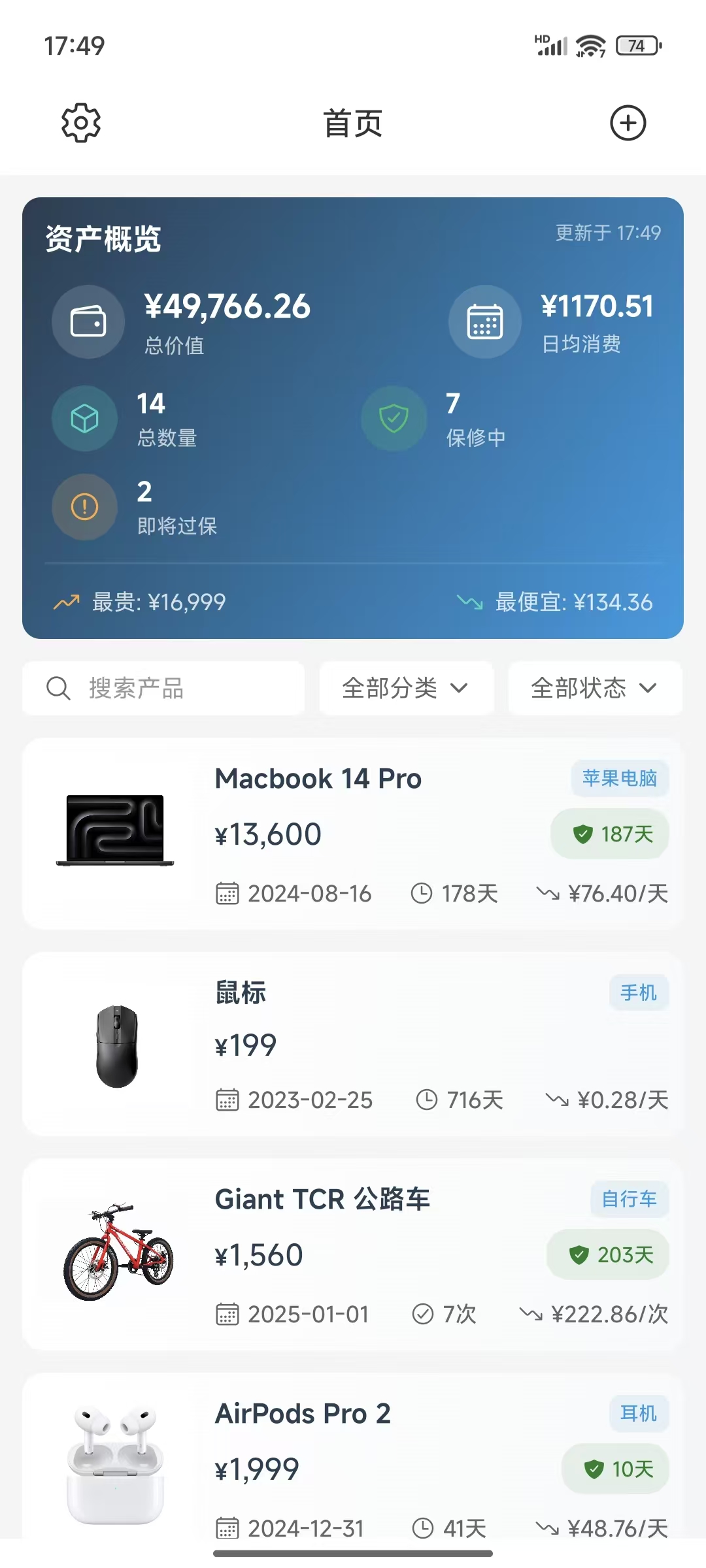The width and height of the screenshot is (706, 1568).
Task: Tap the calendar icon near daily spending
Action: 484,321
